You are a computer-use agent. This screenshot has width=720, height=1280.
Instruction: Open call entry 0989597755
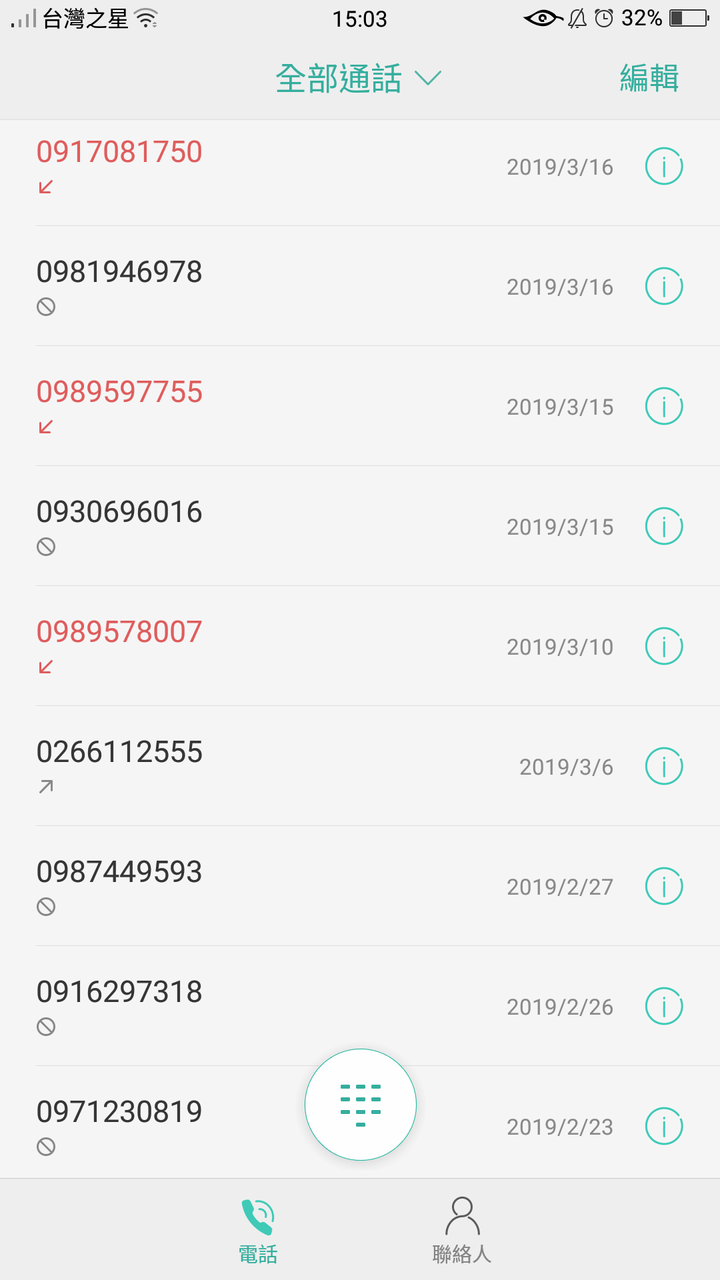(x=120, y=392)
